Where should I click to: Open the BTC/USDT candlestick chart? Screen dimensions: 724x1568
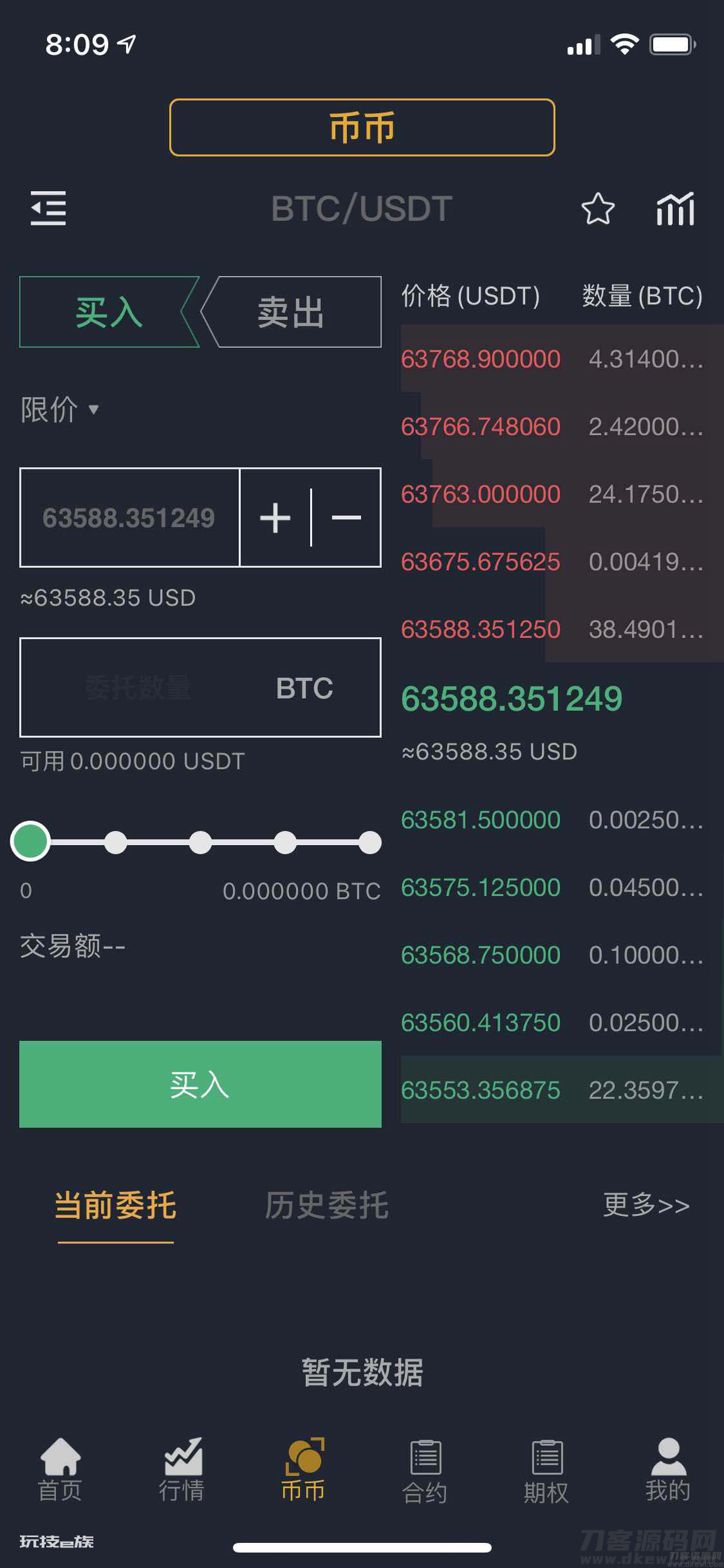tap(675, 209)
